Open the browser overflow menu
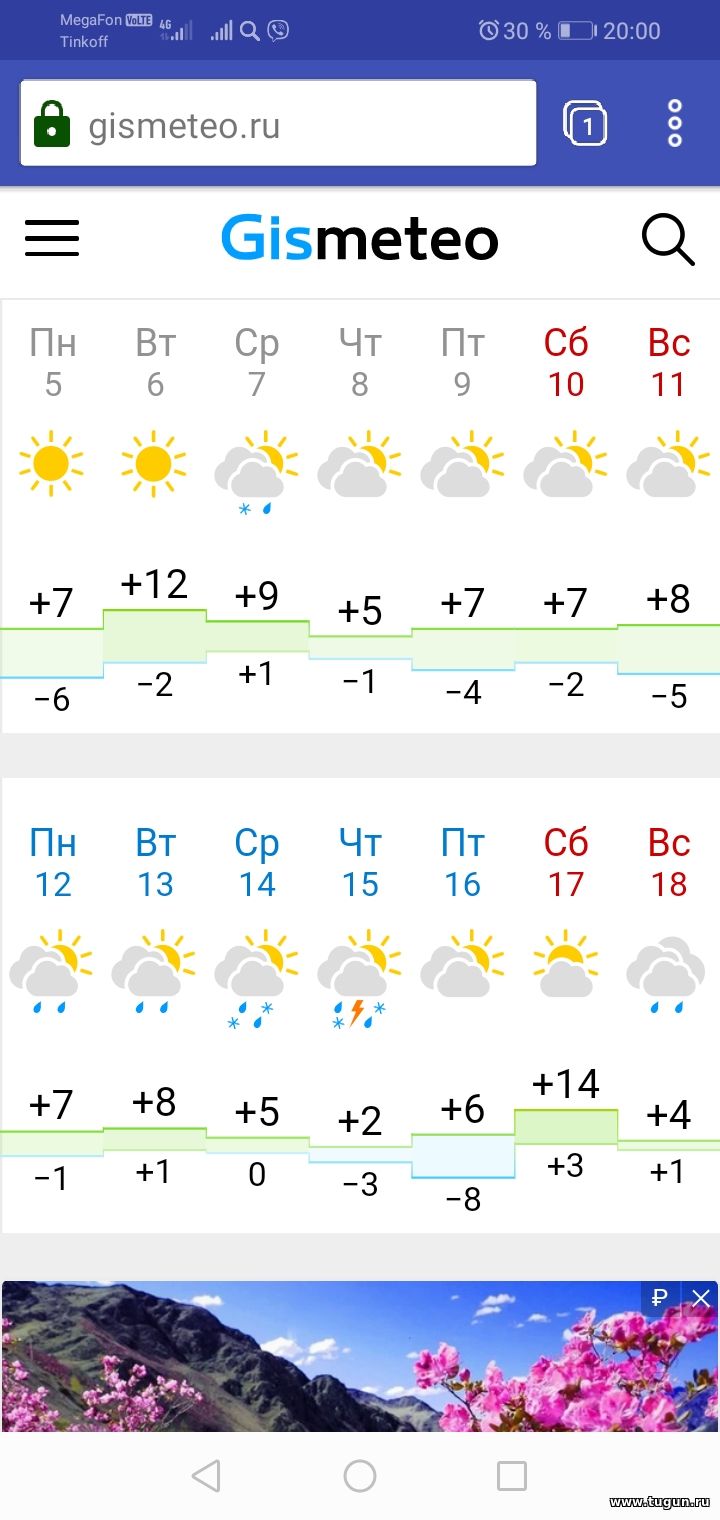Image resolution: width=720 pixels, height=1520 pixels. [x=675, y=124]
